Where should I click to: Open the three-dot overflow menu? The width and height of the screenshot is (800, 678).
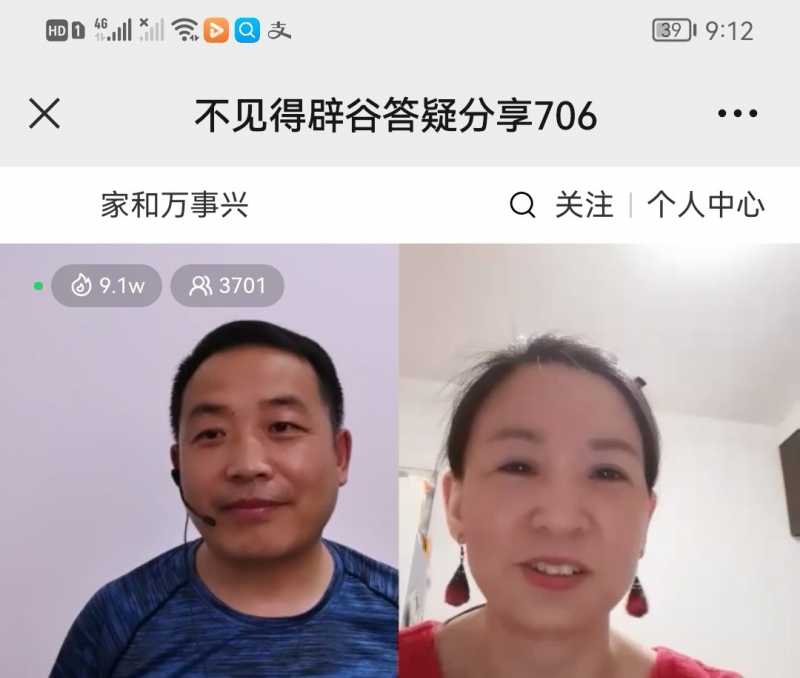click(x=737, y=115)
